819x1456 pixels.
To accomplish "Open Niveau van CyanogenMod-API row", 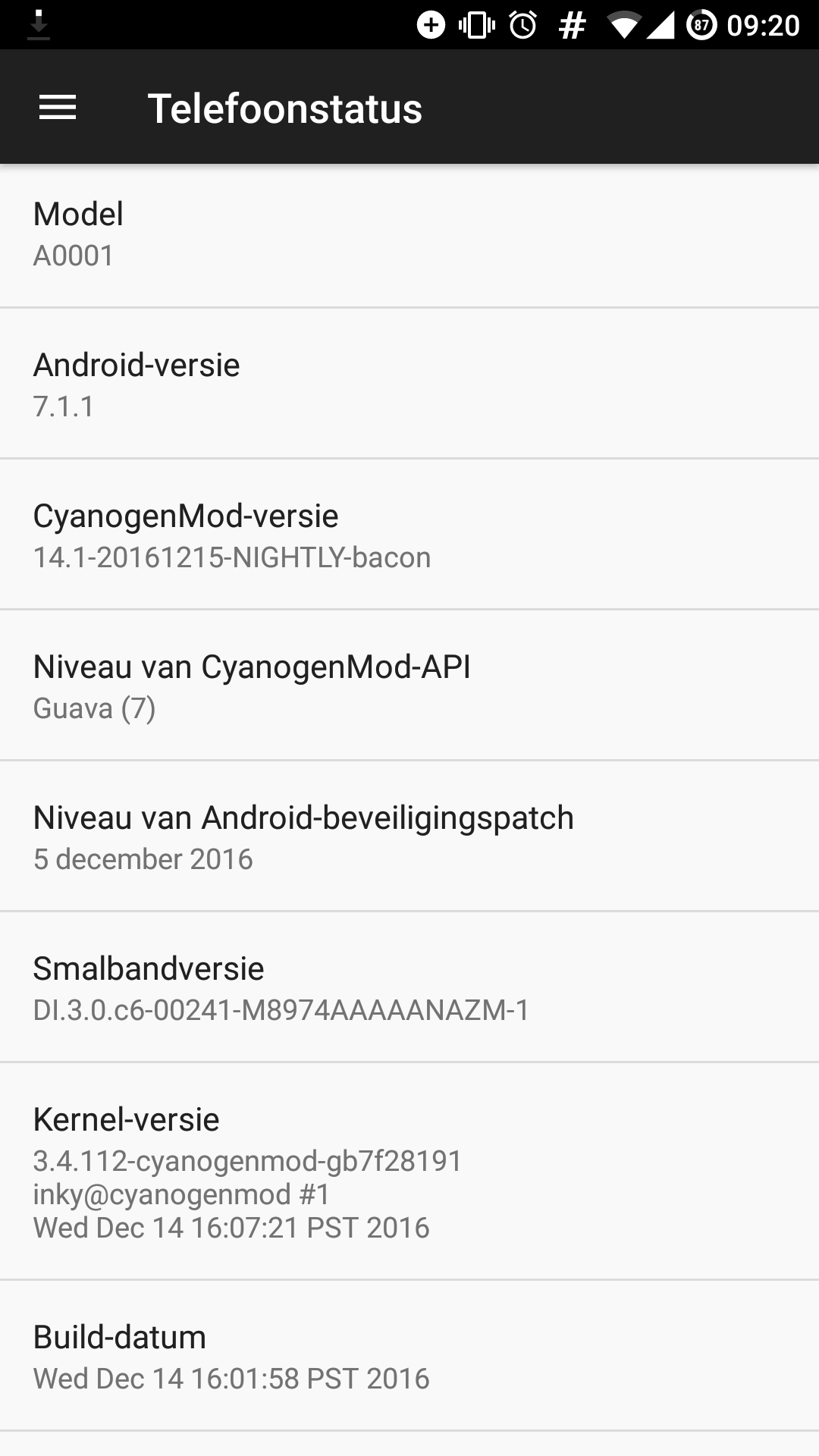I will point(409,686).
